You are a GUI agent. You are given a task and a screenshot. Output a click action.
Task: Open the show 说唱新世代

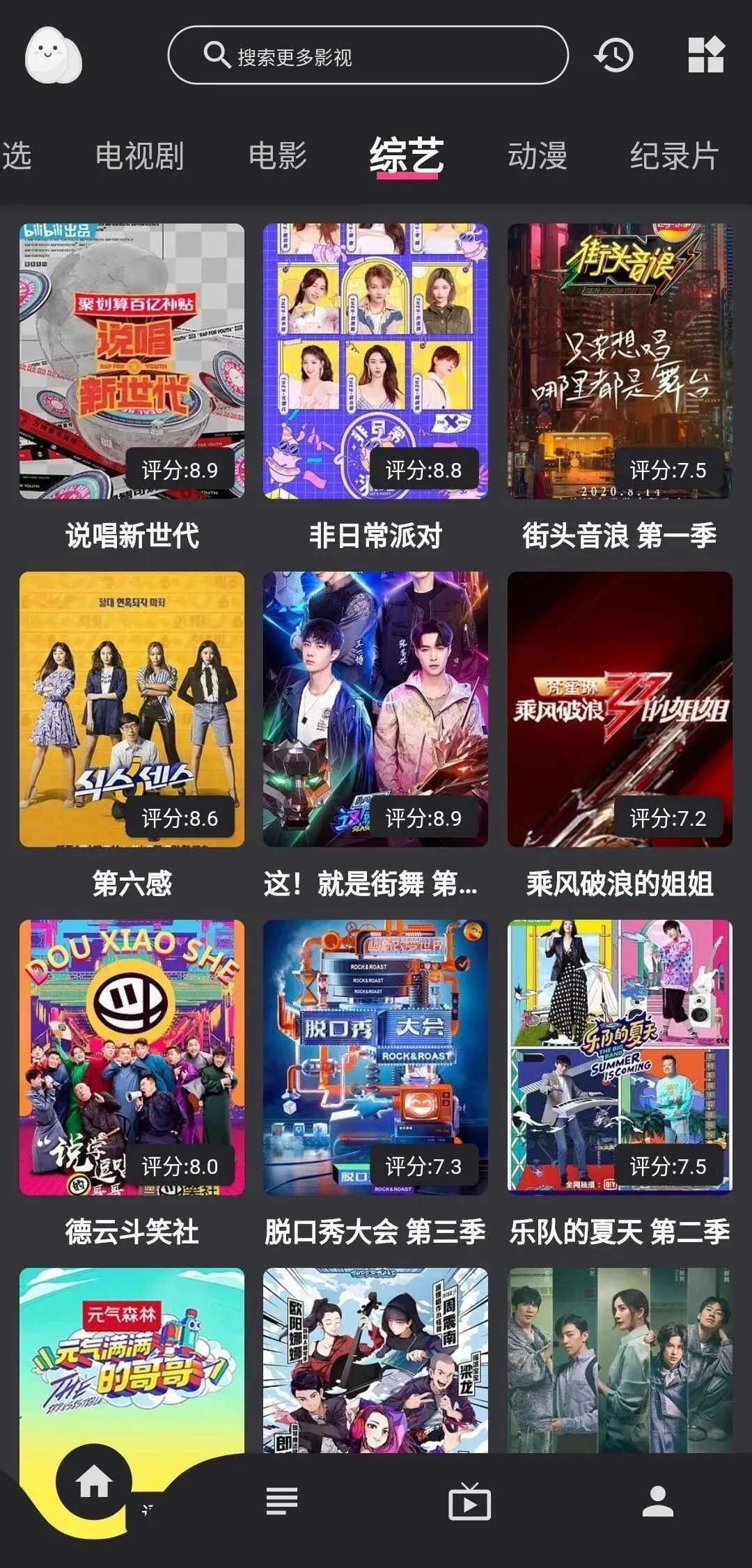[132, 361]
